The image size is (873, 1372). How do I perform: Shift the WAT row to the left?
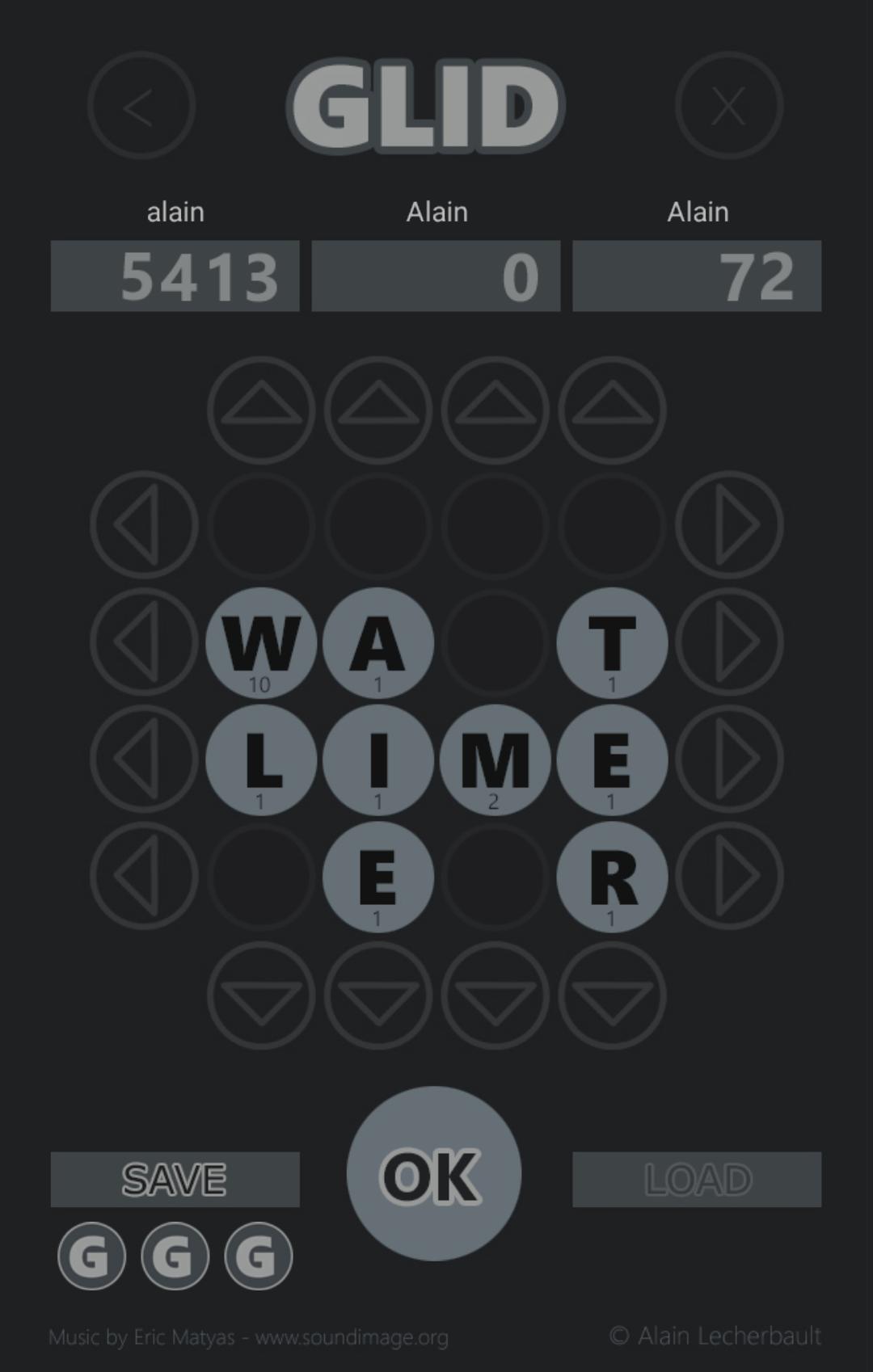click(x=144, y=642)
